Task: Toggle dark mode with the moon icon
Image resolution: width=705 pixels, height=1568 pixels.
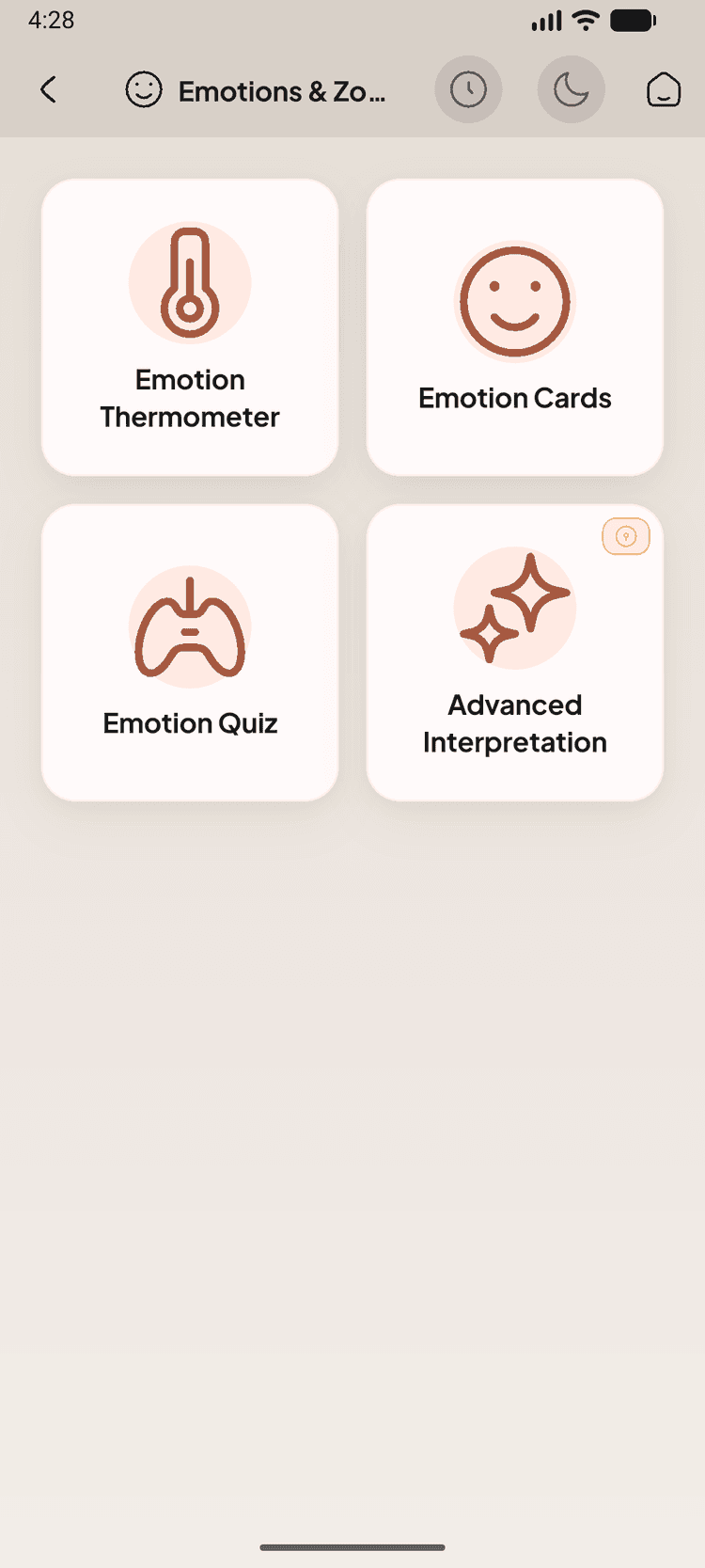Action: 571,90
